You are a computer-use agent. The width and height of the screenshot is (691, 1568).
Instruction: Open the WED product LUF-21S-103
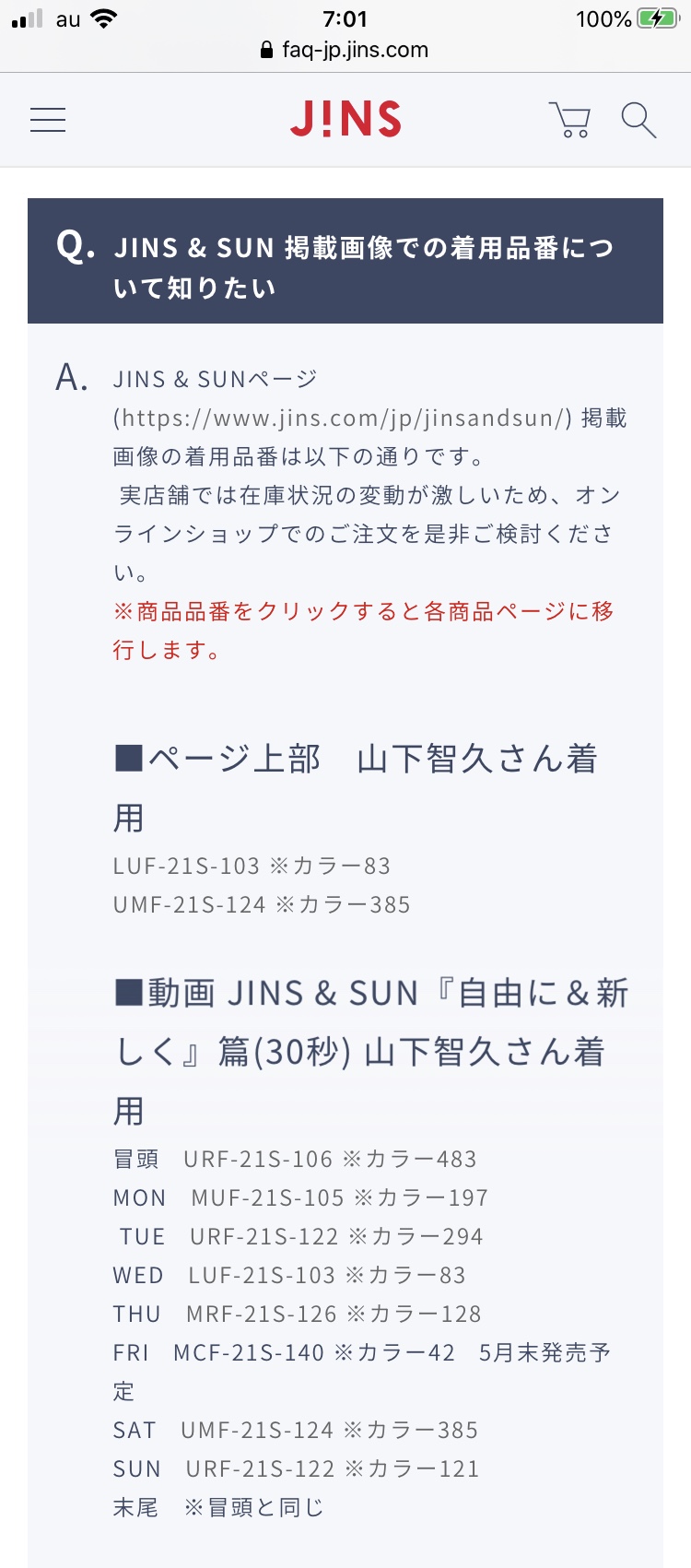click(263, 1276)
